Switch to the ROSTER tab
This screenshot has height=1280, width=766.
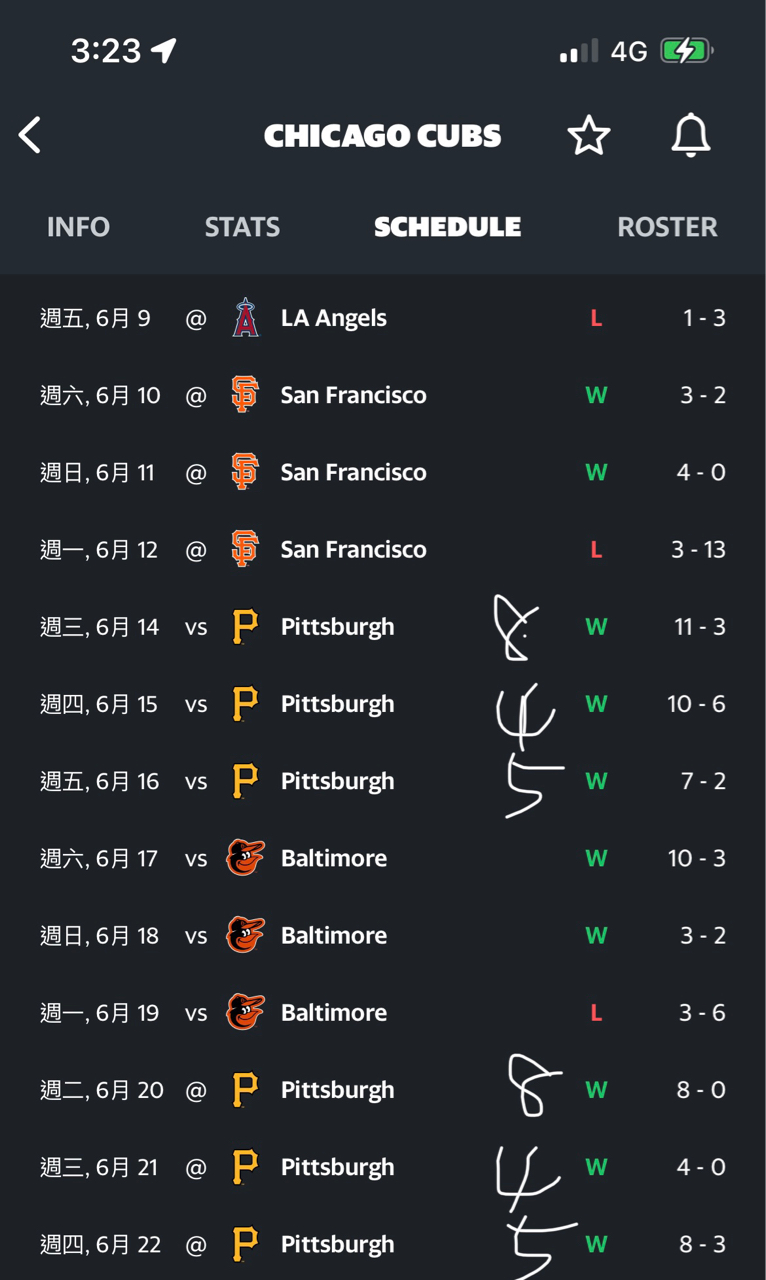[x=667, y=227]
